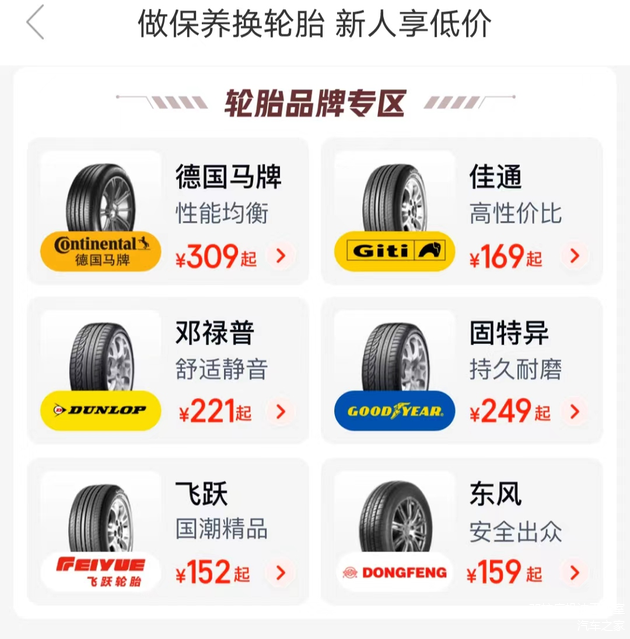Open the 飞跃 Feiyue tire card
Image resolution: width=630 pixels, height=639 pixels.
(167, 530)
